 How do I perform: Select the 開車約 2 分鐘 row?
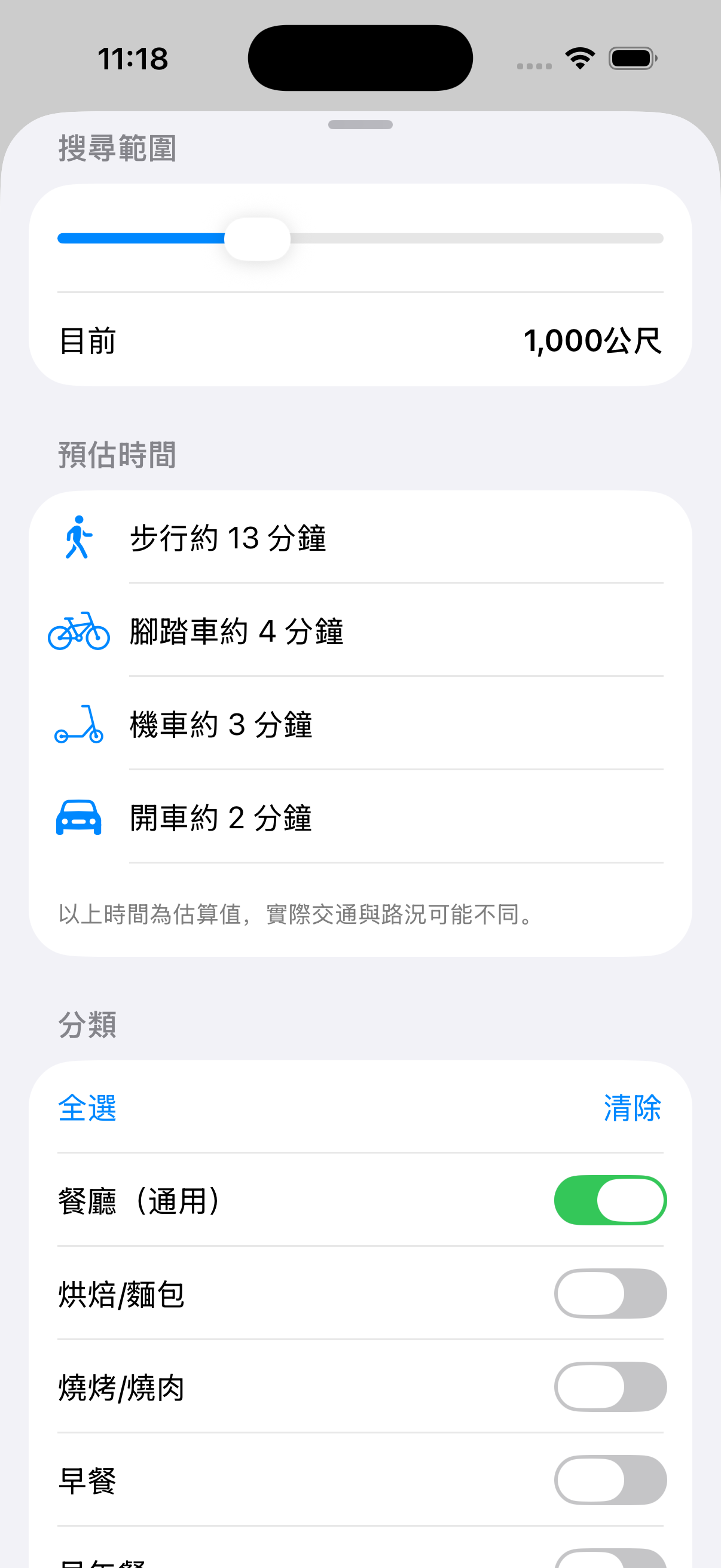tap(360, 817)
